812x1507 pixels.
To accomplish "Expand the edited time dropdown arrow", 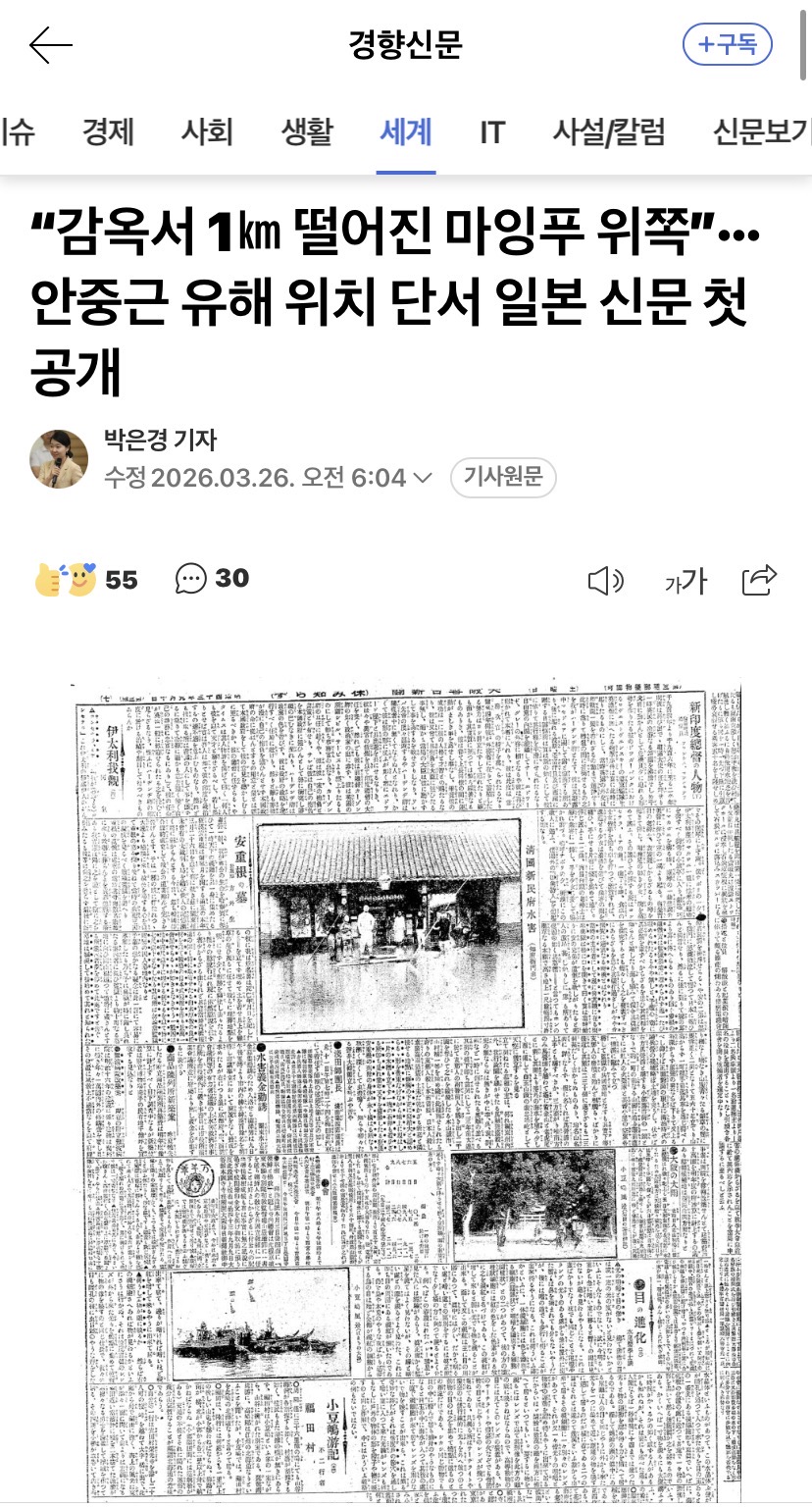I will 423,479.
